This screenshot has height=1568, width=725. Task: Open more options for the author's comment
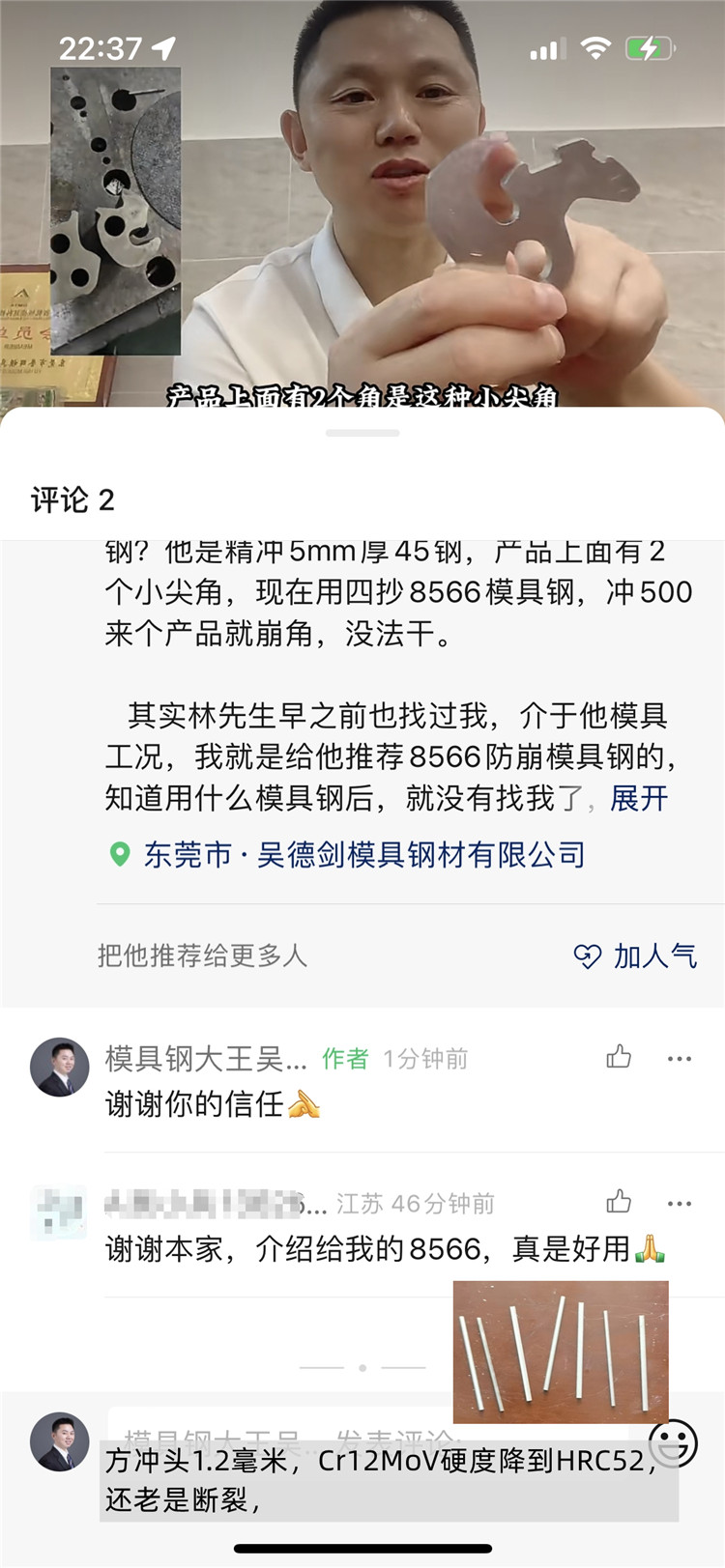(x=680, y=1058)
